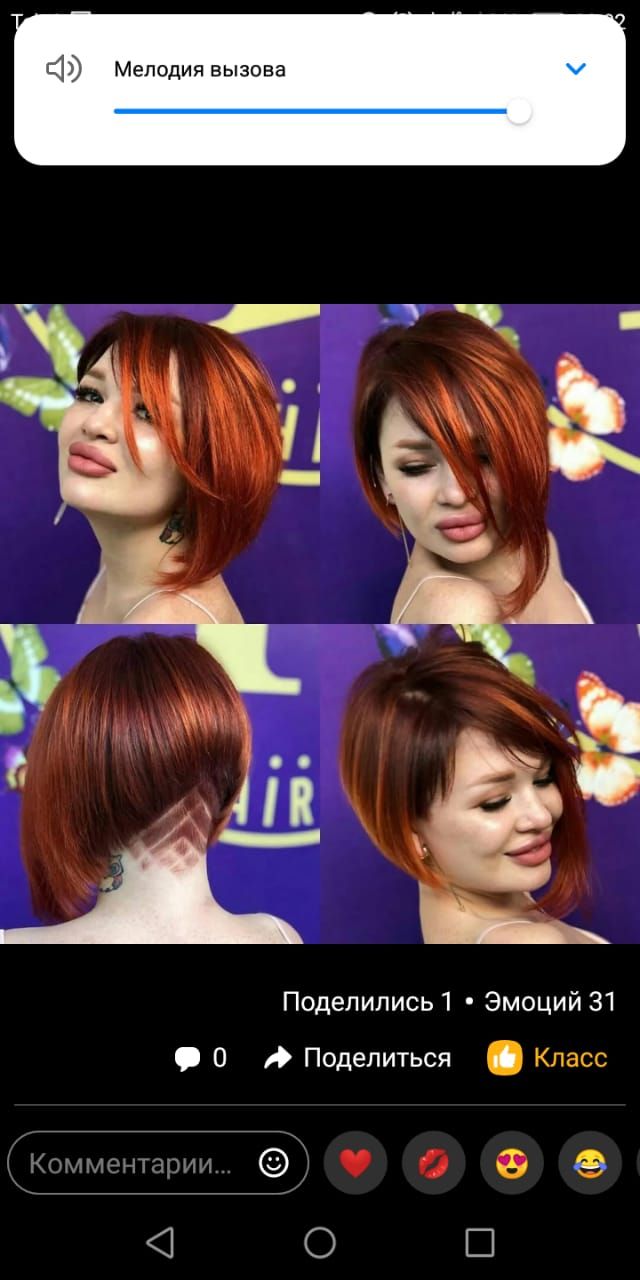
Task: Open the comments bubble icon
Action: [x=187, y=1058]
